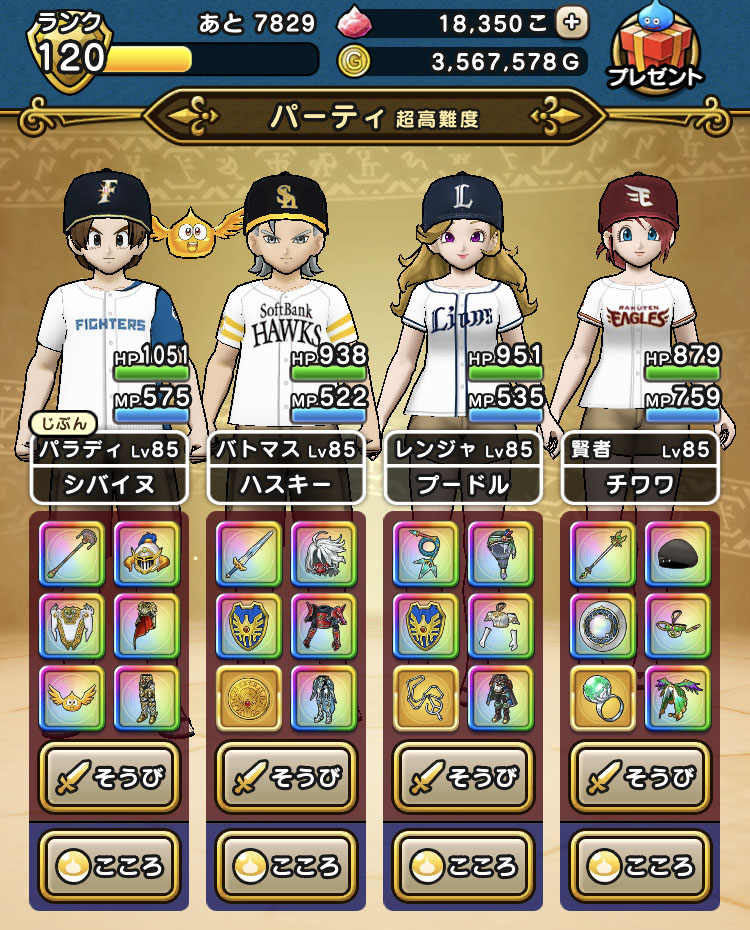Tap the plus button to add gems
750x930 pixels.
570,21
